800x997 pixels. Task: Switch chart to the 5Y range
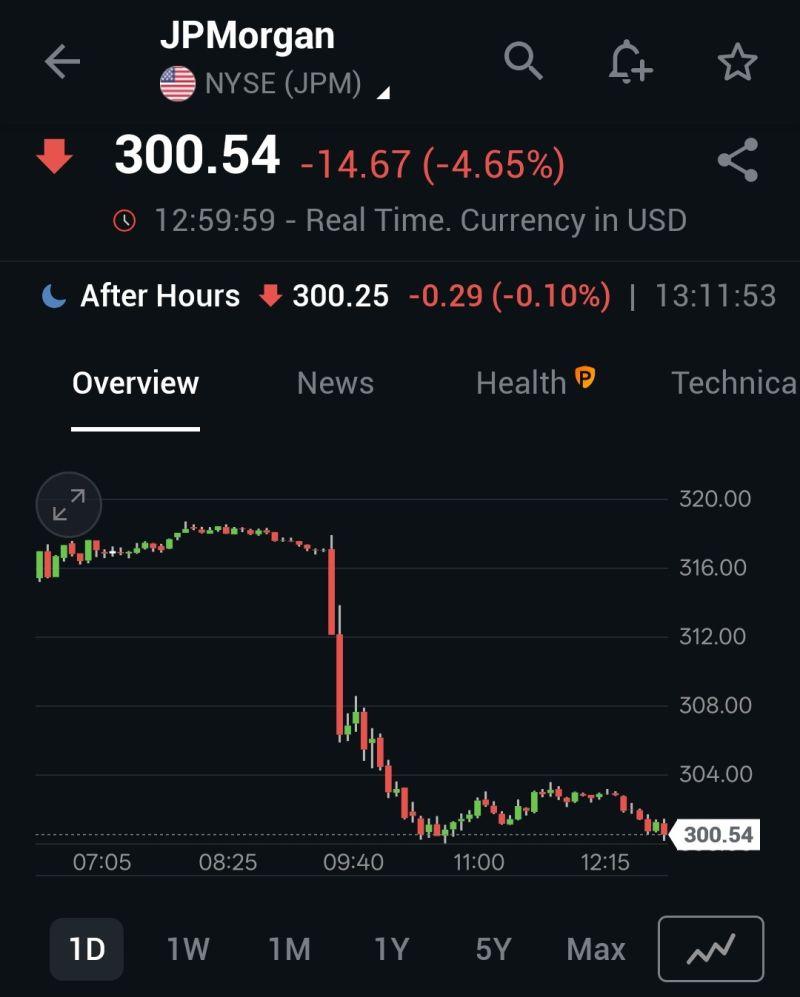493,949
